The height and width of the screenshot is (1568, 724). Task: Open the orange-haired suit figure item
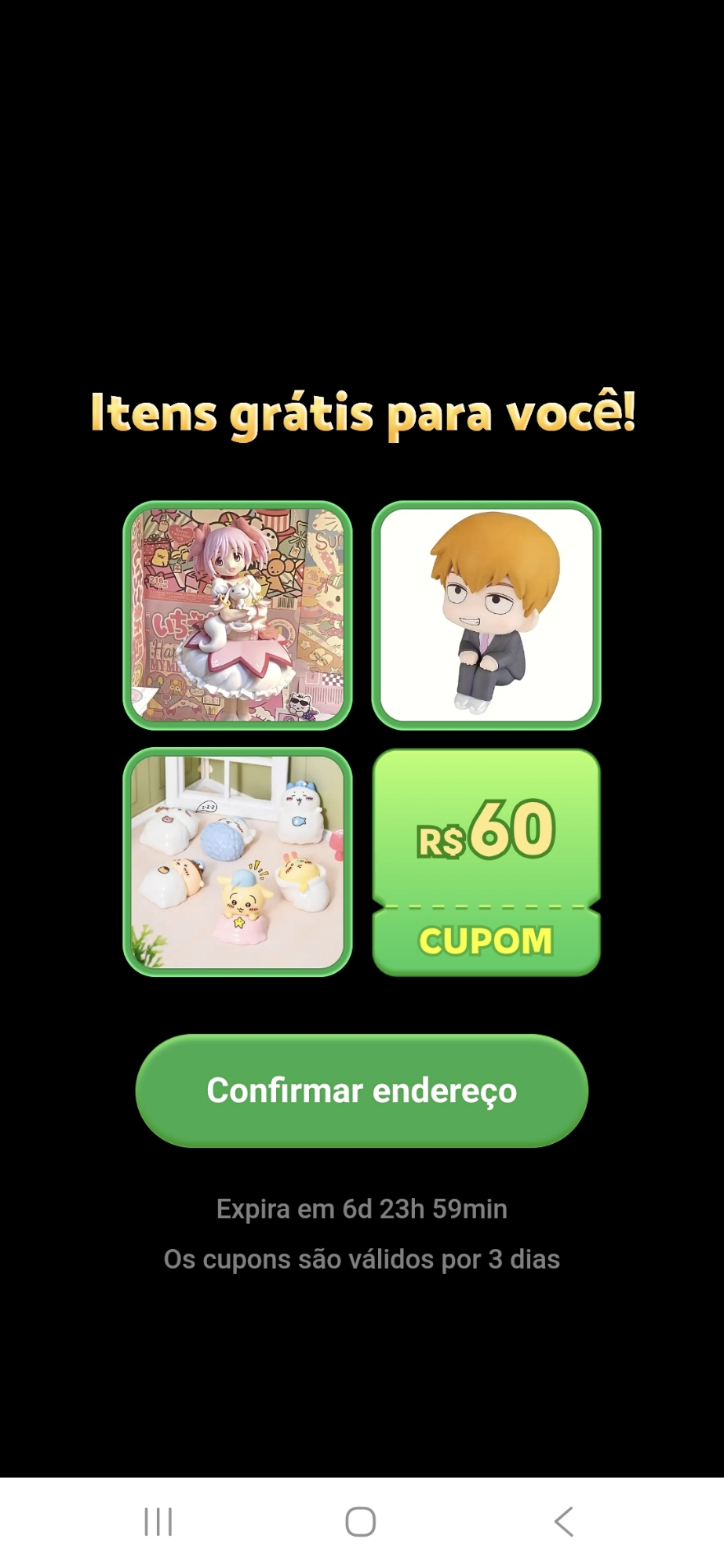pyautogui.click(x=486, y=615)
